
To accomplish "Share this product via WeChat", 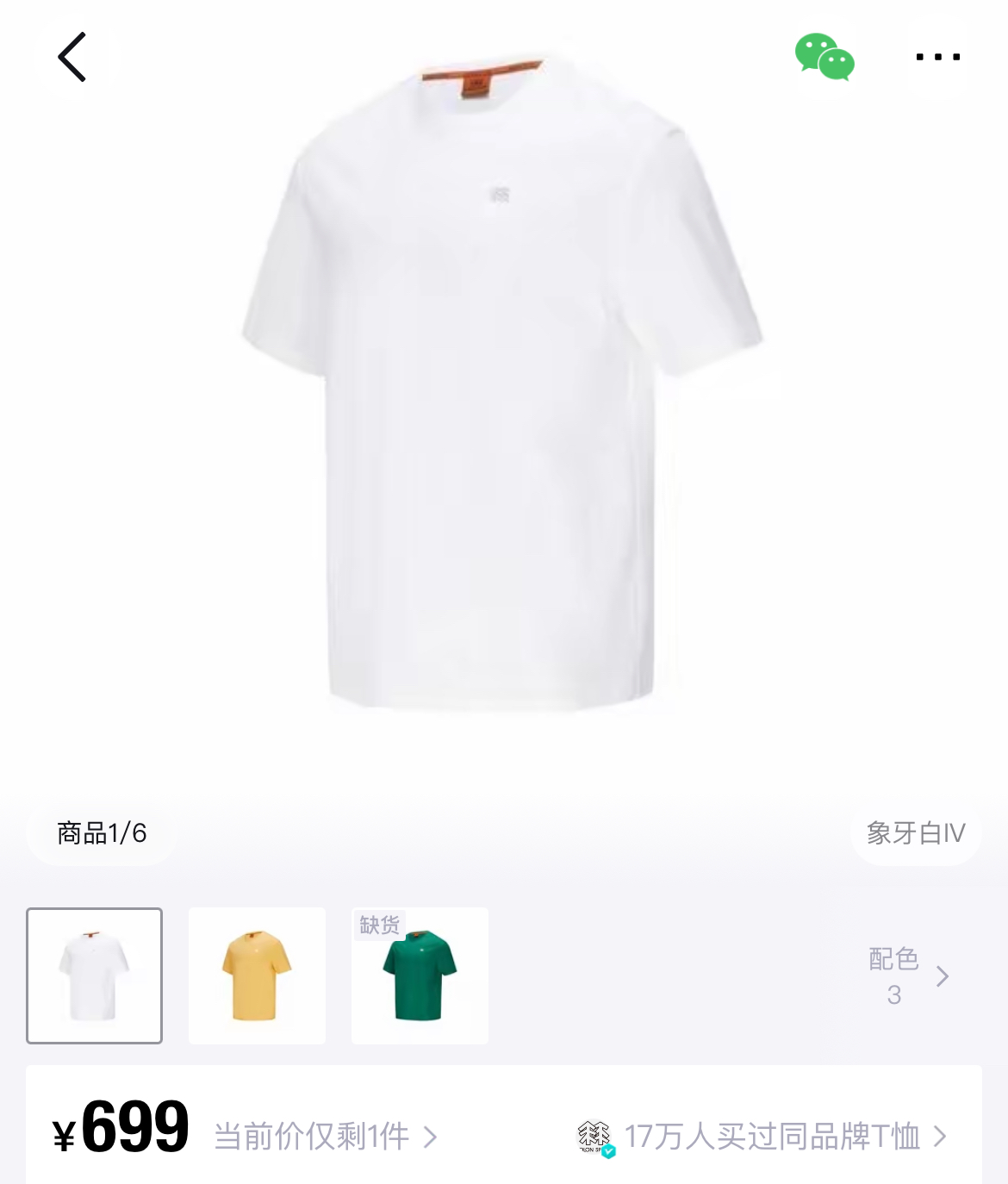I will pyautogui.click(x=824, y=57).
